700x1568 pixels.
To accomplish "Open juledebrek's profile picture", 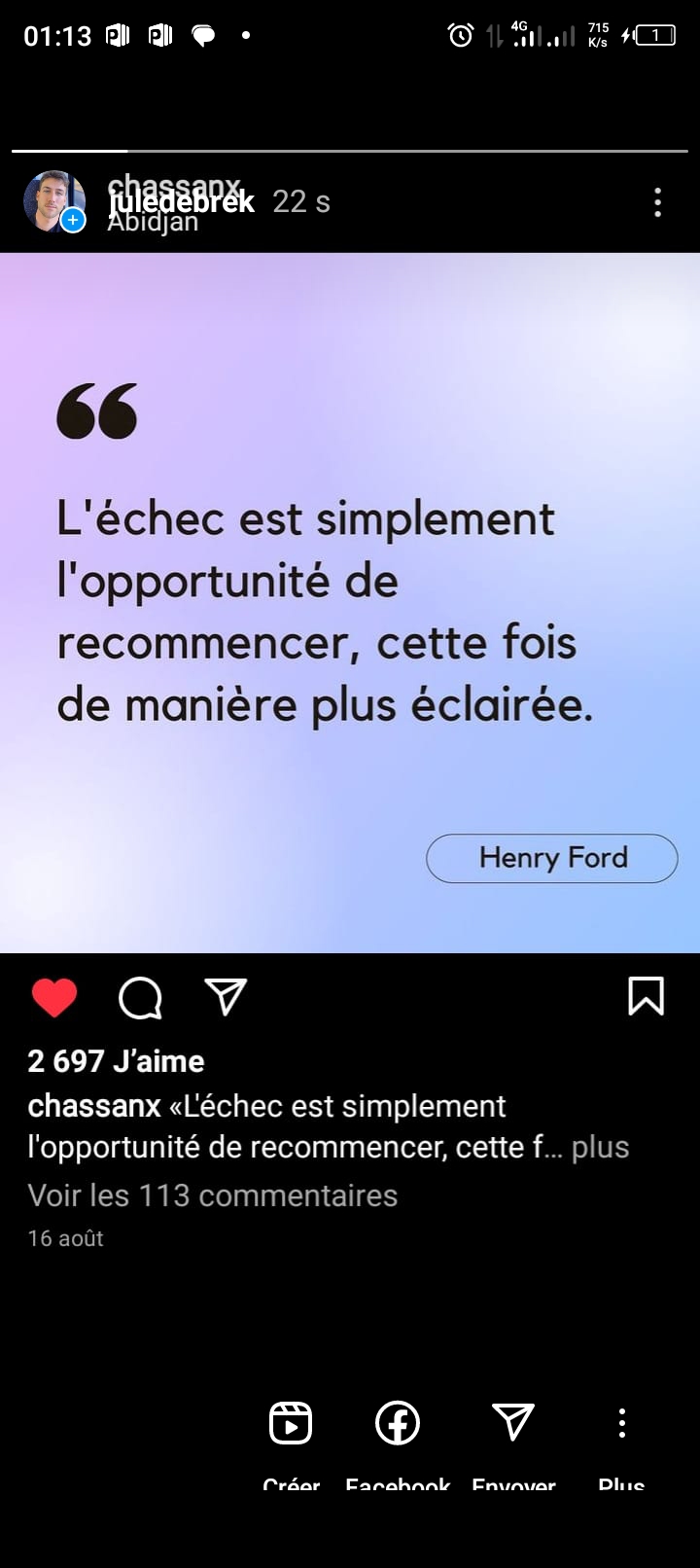I will click(x=52, y=200).
